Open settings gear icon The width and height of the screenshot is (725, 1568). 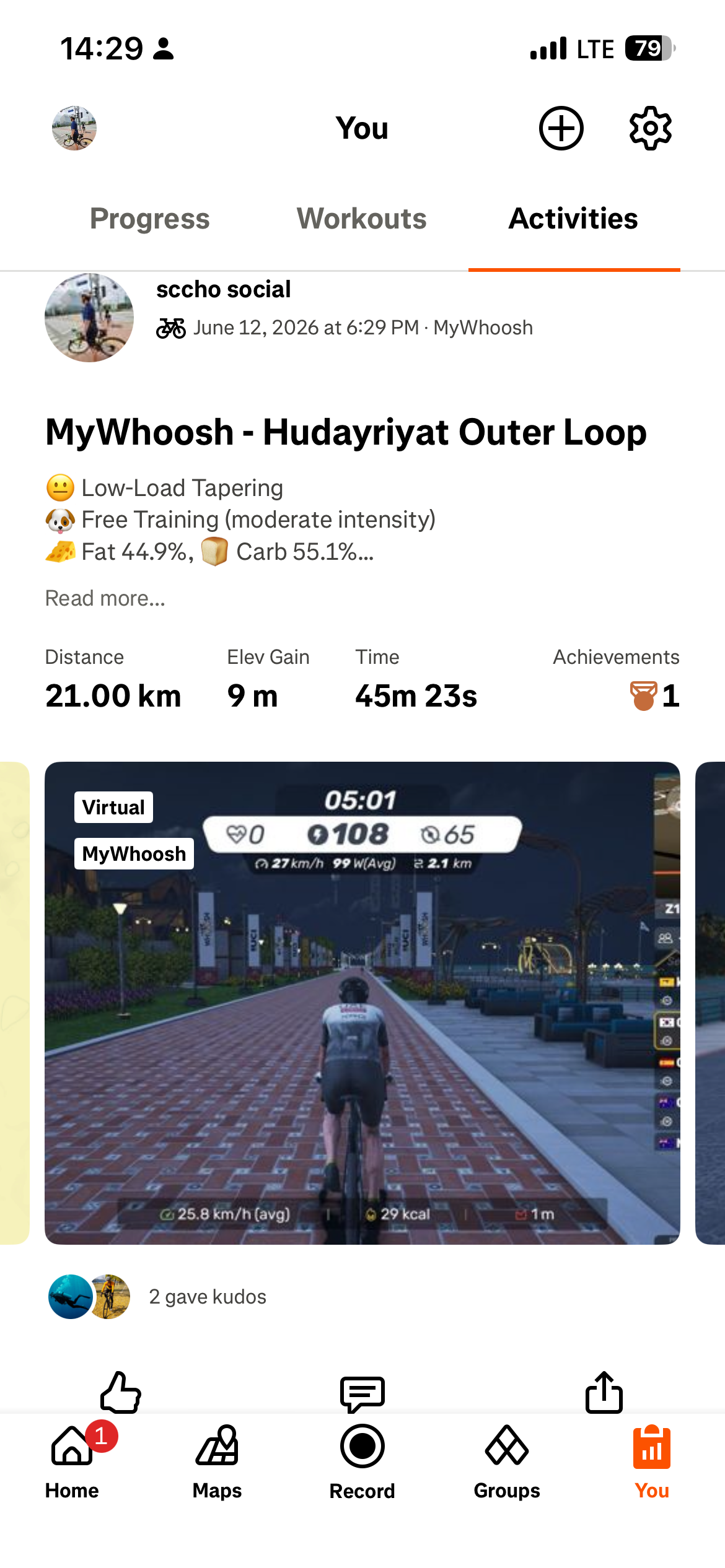pyautogui.click(x=650, y=128)
